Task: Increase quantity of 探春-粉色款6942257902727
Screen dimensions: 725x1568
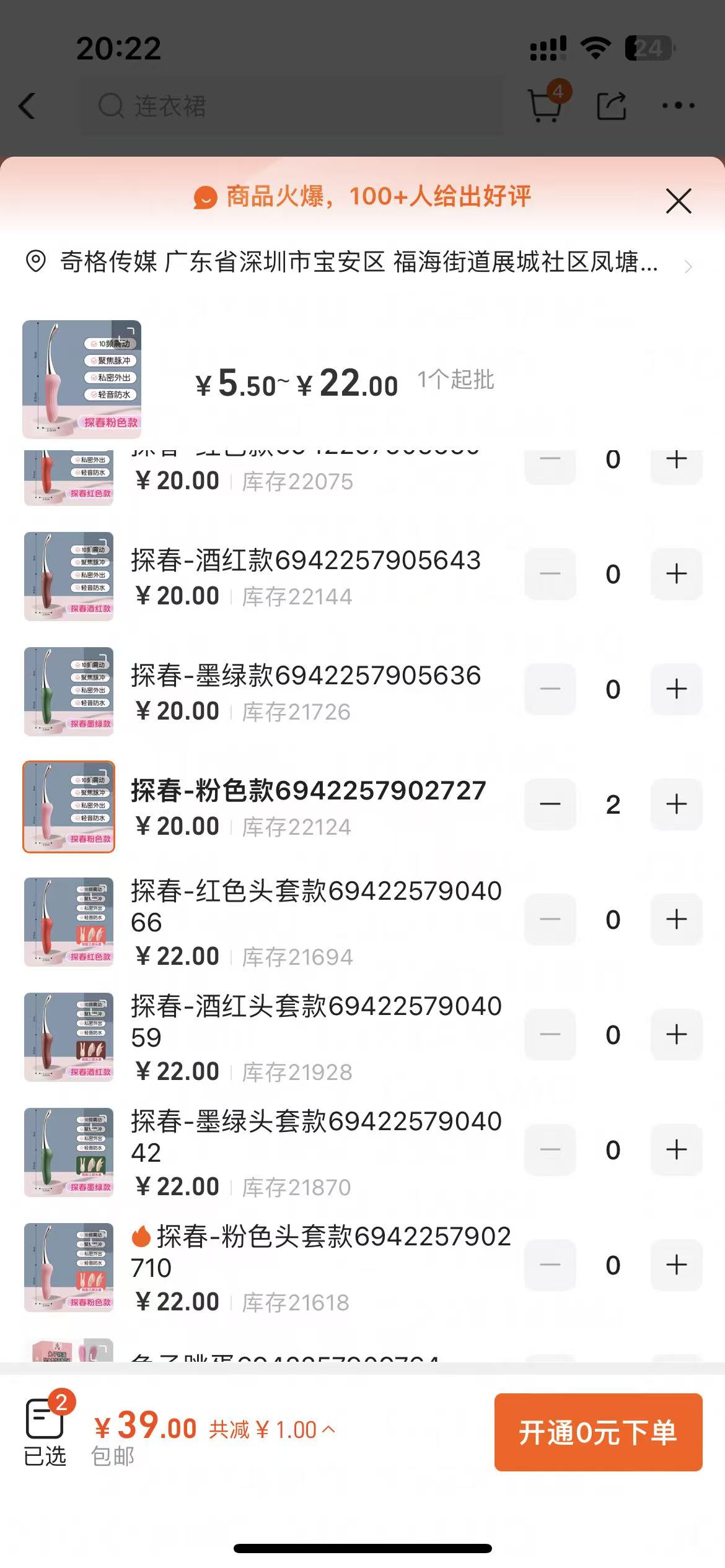Action: [676, 804]
